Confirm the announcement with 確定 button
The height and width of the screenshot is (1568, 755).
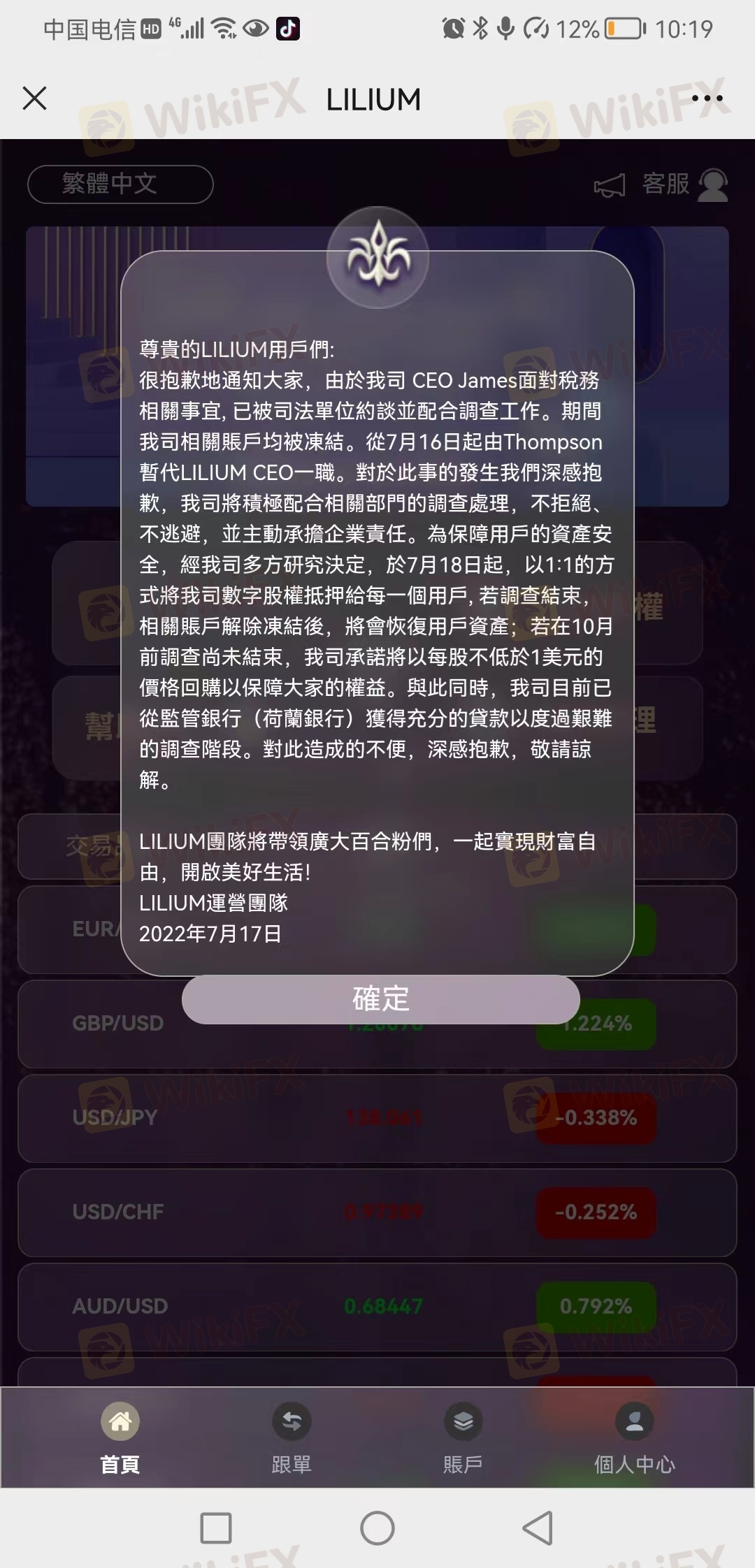pos(380,999)
